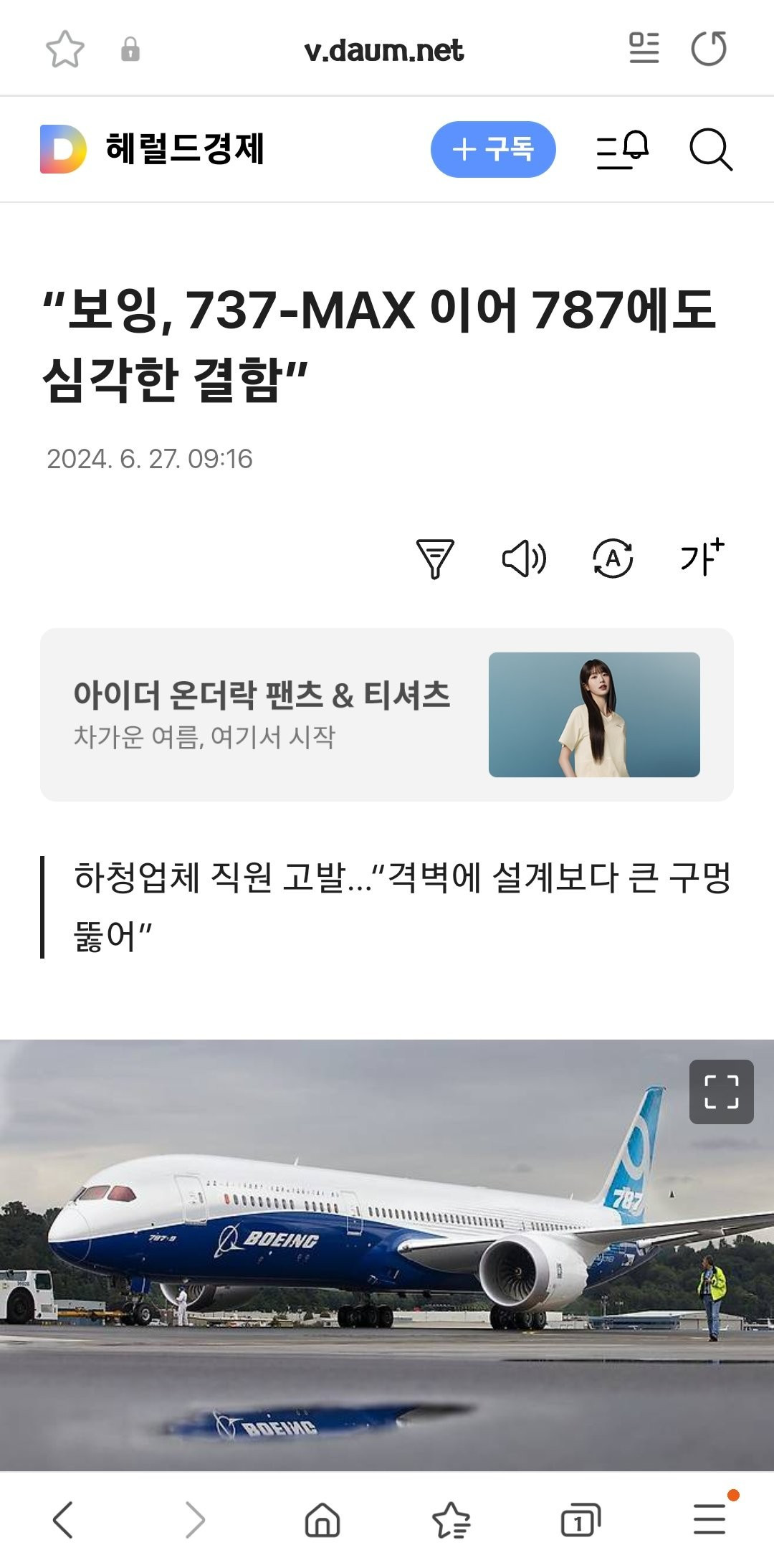Go back to the previous page
The height and width of the screenshot is (1568, 774).
63,1520
